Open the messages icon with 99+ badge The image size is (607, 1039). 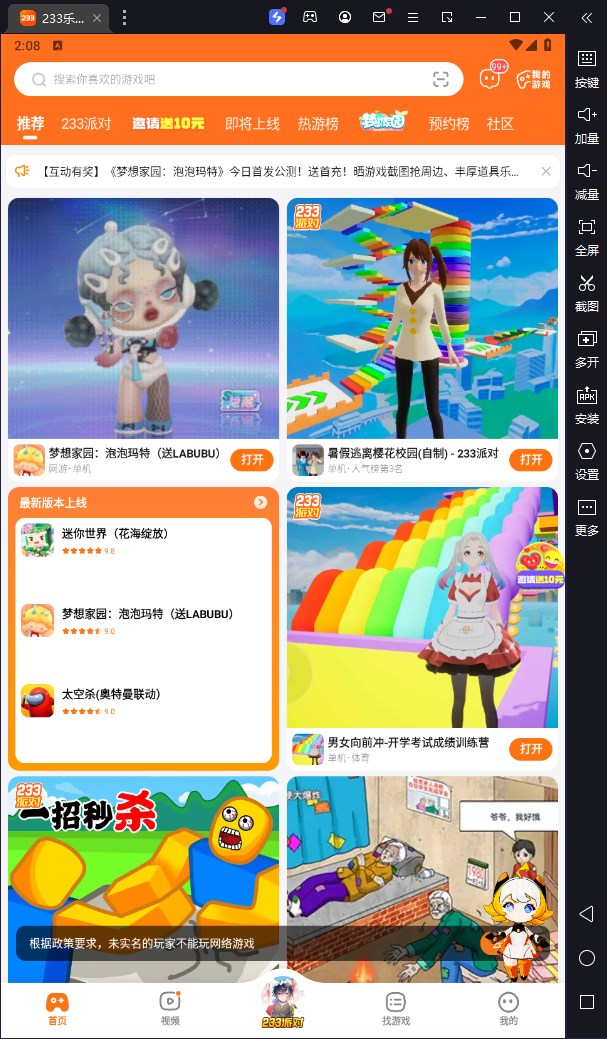point(490,78)
